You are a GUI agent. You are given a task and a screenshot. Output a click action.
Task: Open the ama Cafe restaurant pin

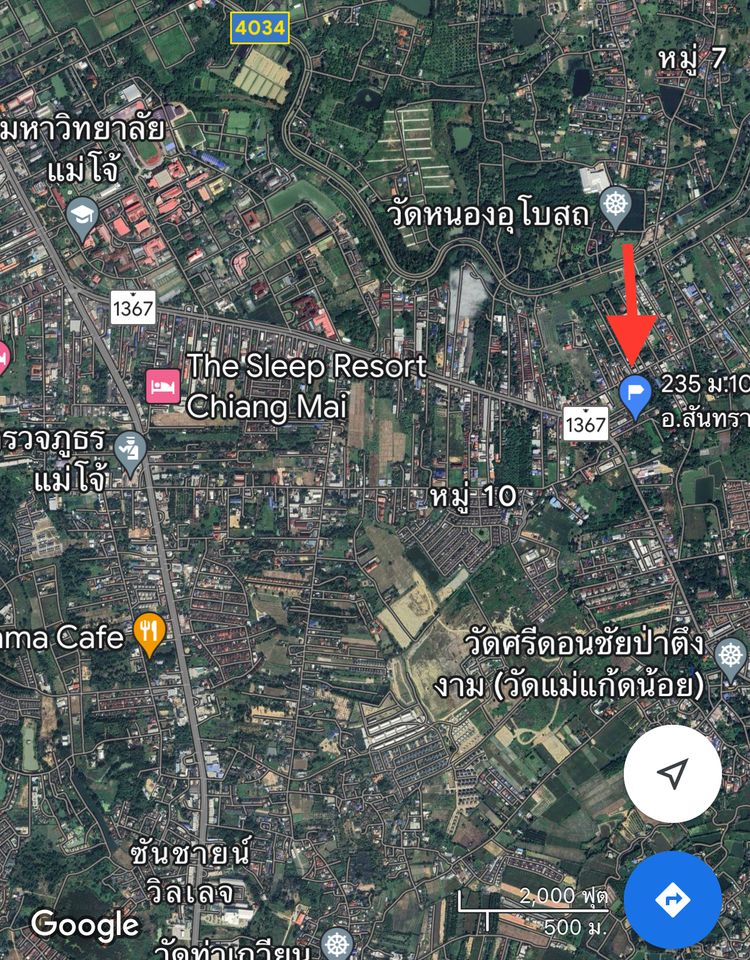pyautogui.click(x=149, y=633)
